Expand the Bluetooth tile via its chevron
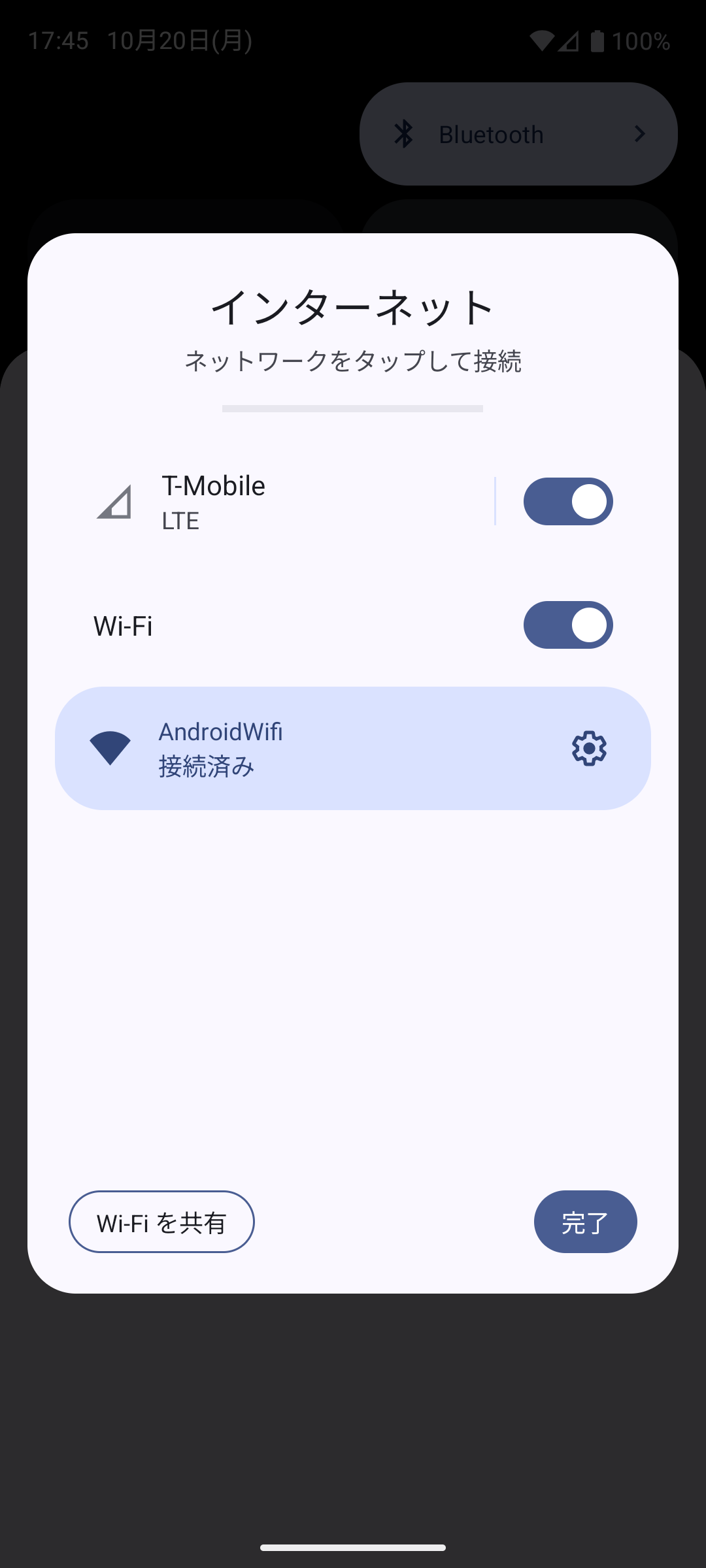Image resolution: width=706 pixels, height=1568 pixels. [641, 133]
